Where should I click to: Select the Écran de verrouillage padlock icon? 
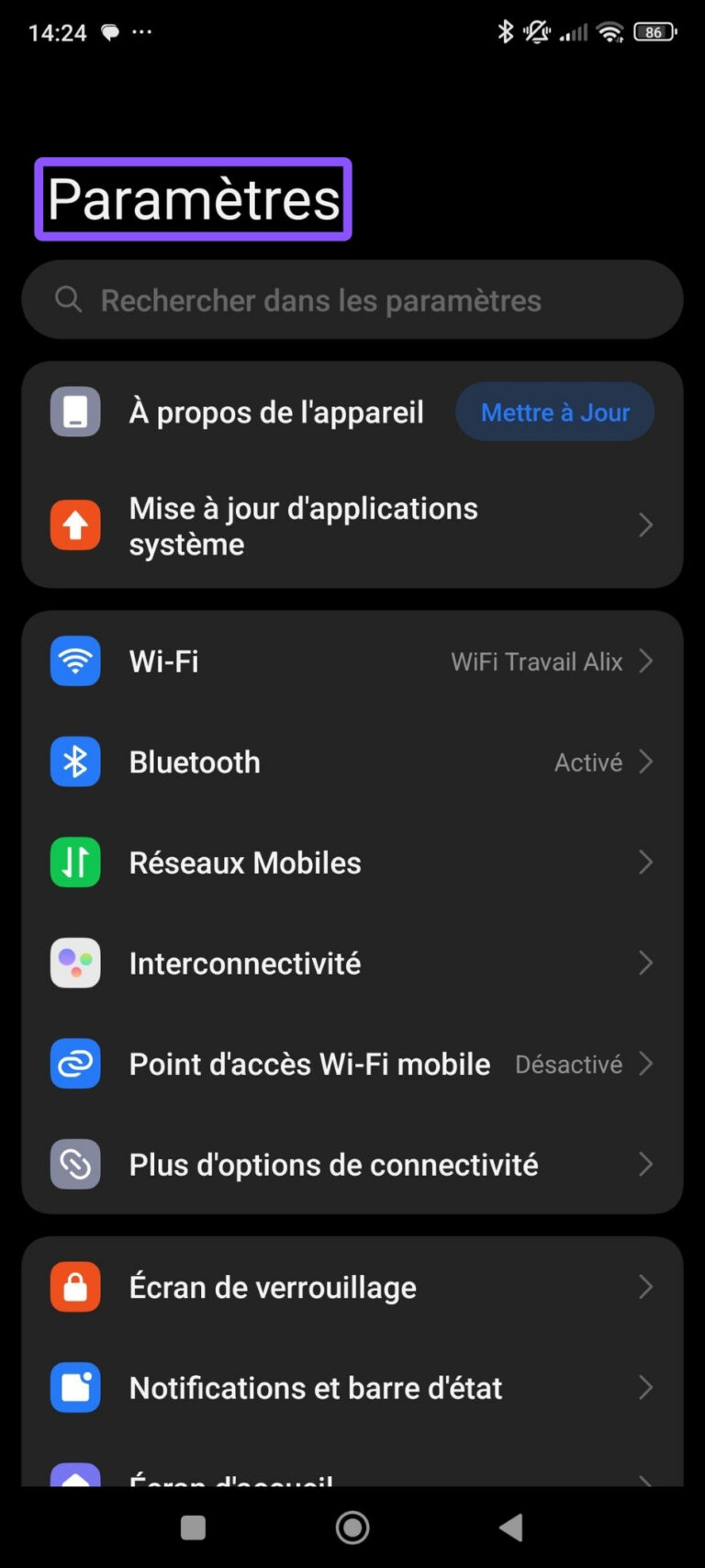pos(74,1286)
